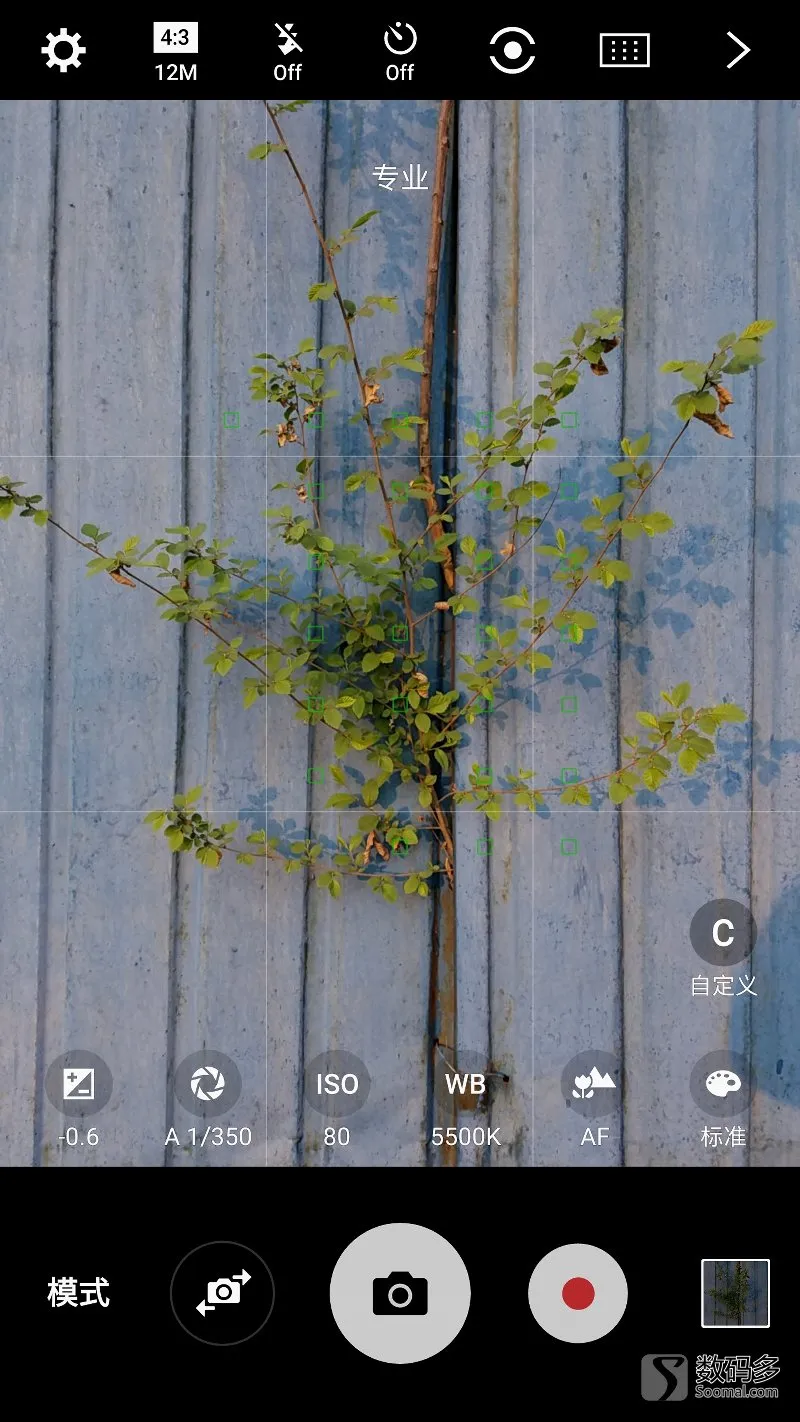Open the 模式 mode list
The height and width of the screenshot is (1422, 800).
coord(78,1293)
